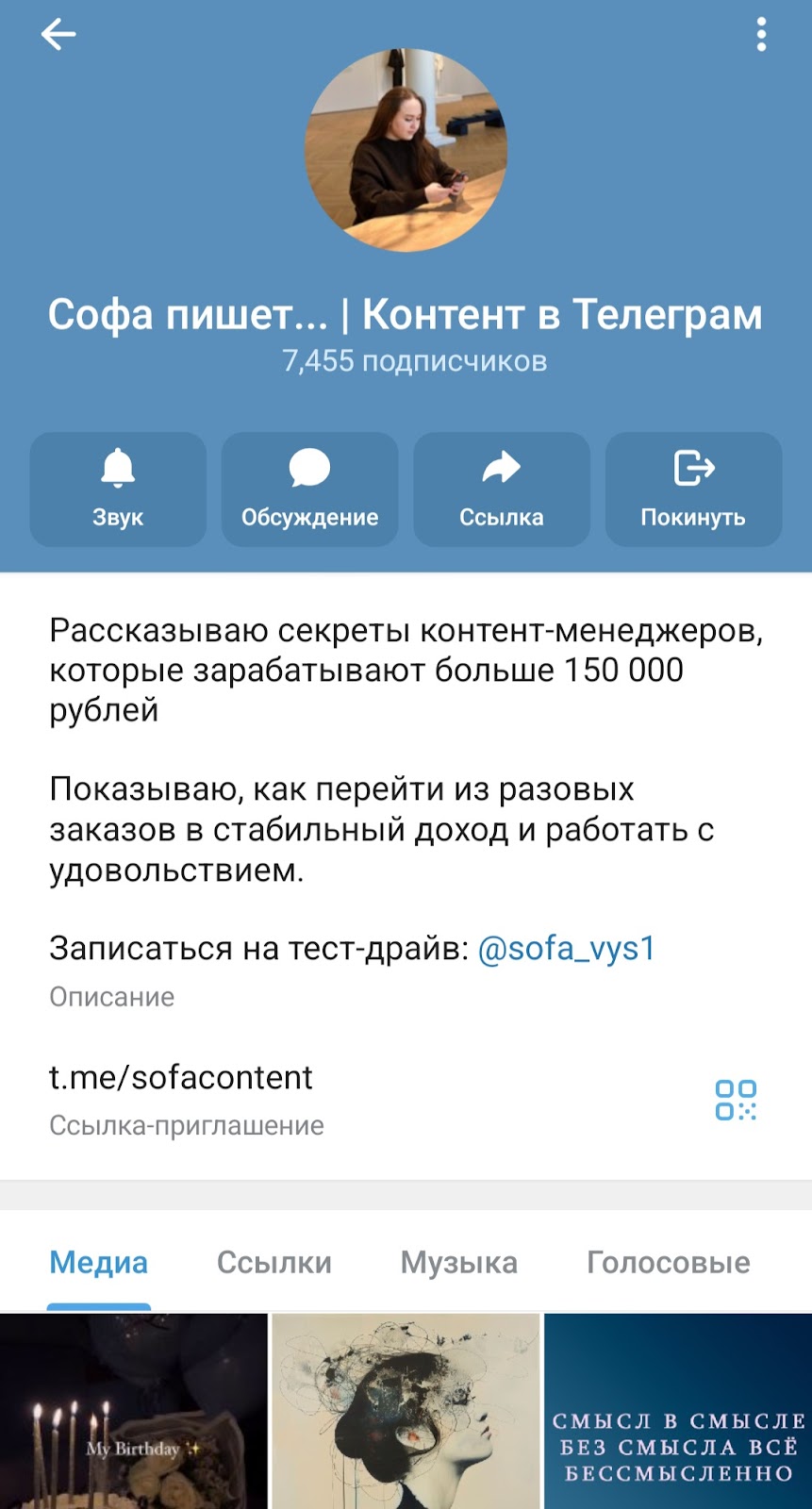
Task: Tap the channel title 'Софа пишет...'
Action: [406, 315]
